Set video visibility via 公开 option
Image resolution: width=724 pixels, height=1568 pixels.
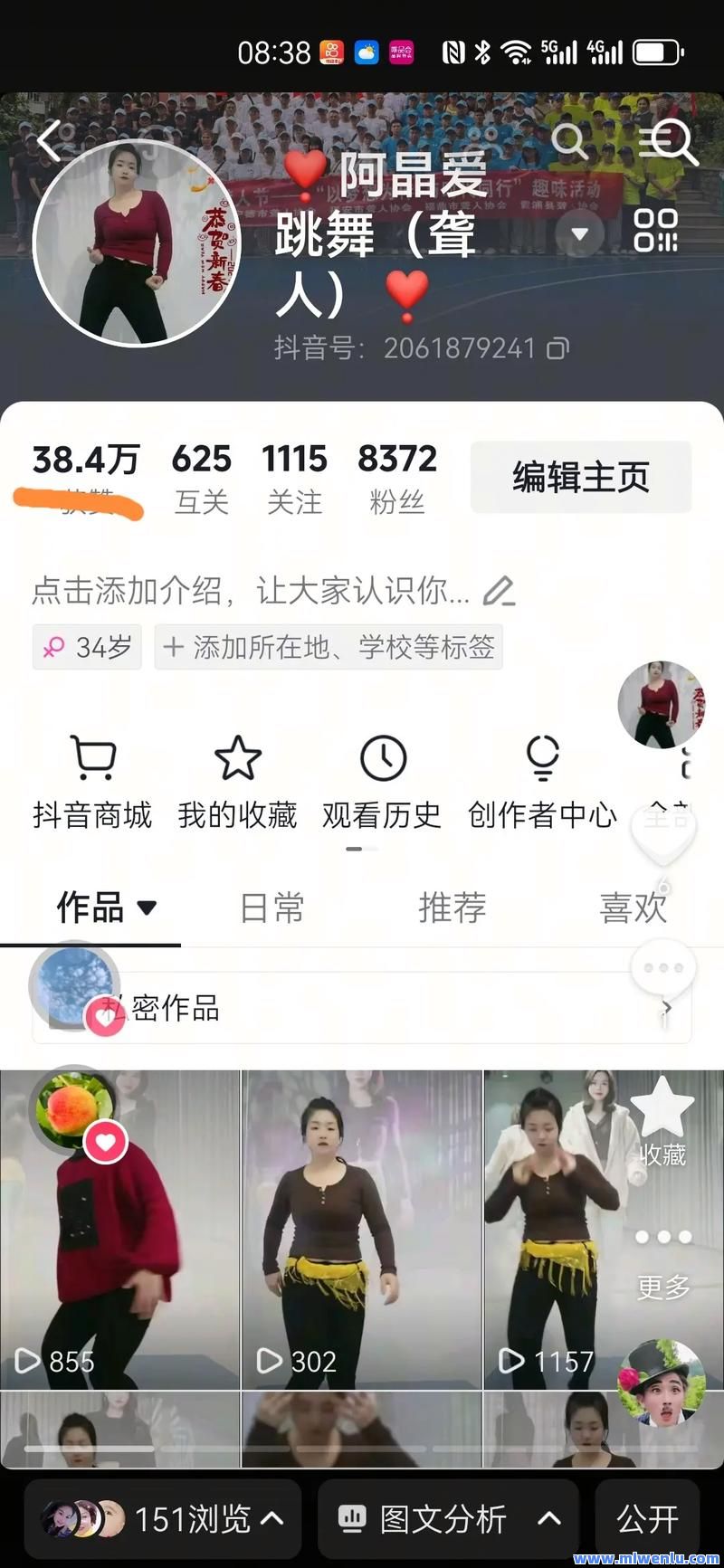(654, 1518)
